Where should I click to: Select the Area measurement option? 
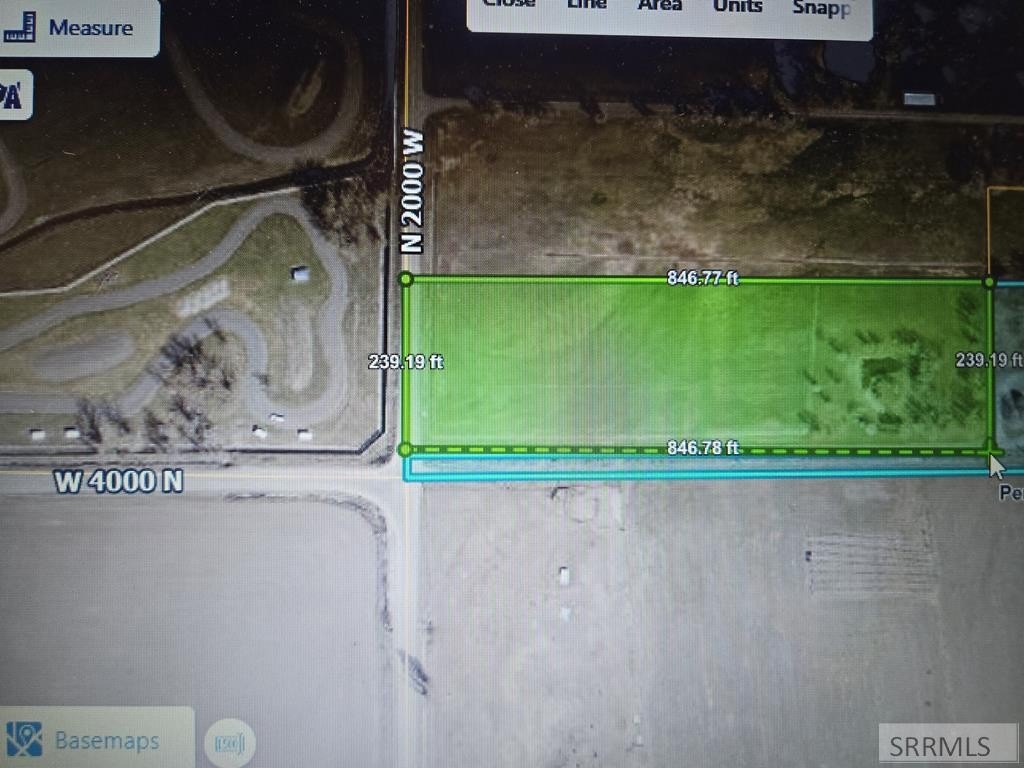(x=660, y=6)
